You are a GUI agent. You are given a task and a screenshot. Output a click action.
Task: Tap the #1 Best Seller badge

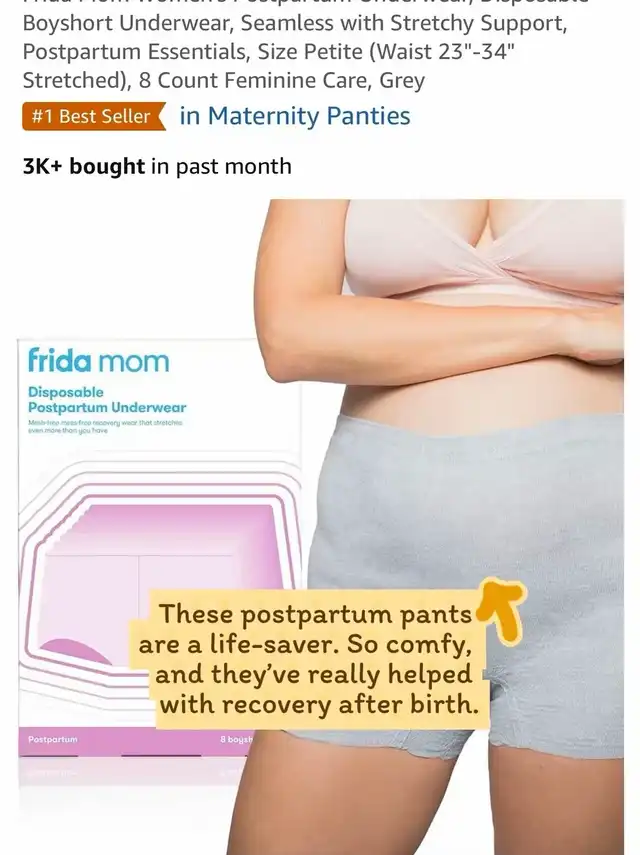click(91, 116)
